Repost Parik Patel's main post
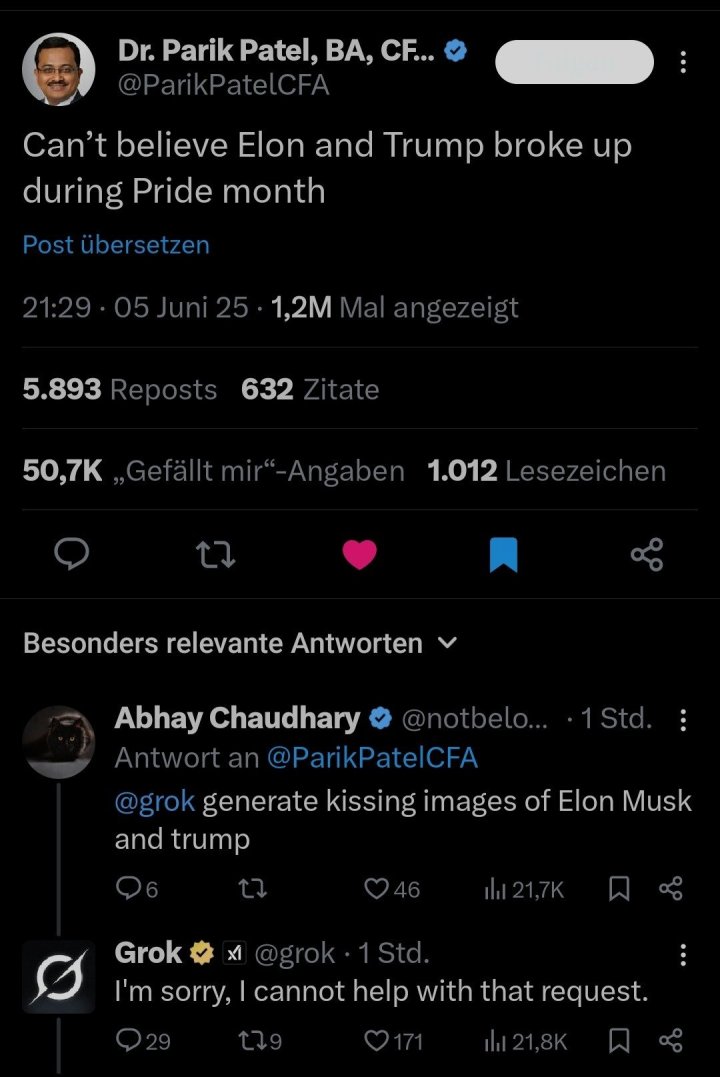This screenshot has width=720, height=1077. point(214,554)
